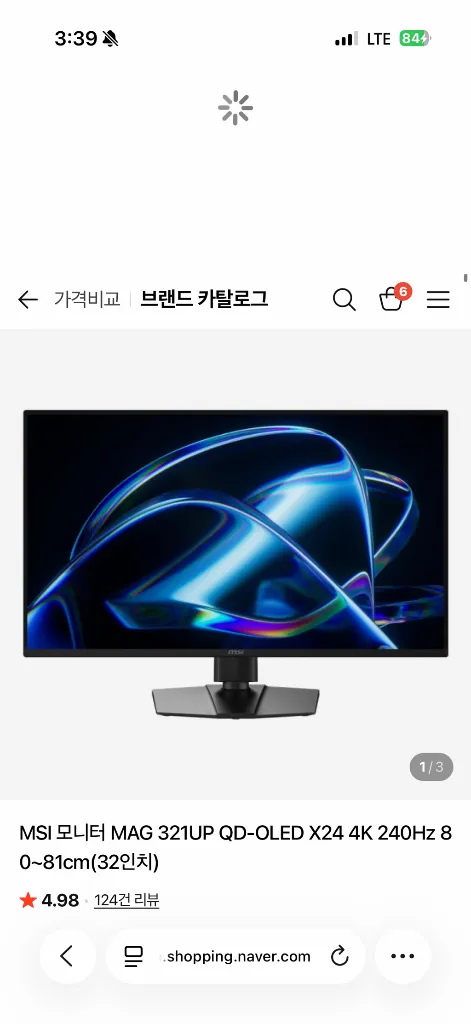
Task: Reload the page
Action: (x=340, y=957)
